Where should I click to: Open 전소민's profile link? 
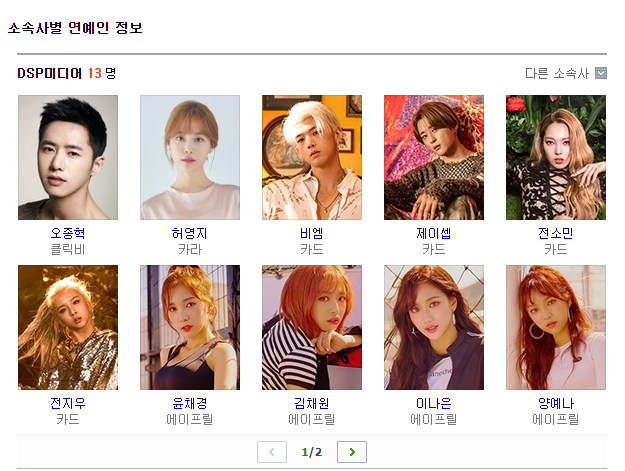pos(556,233)
